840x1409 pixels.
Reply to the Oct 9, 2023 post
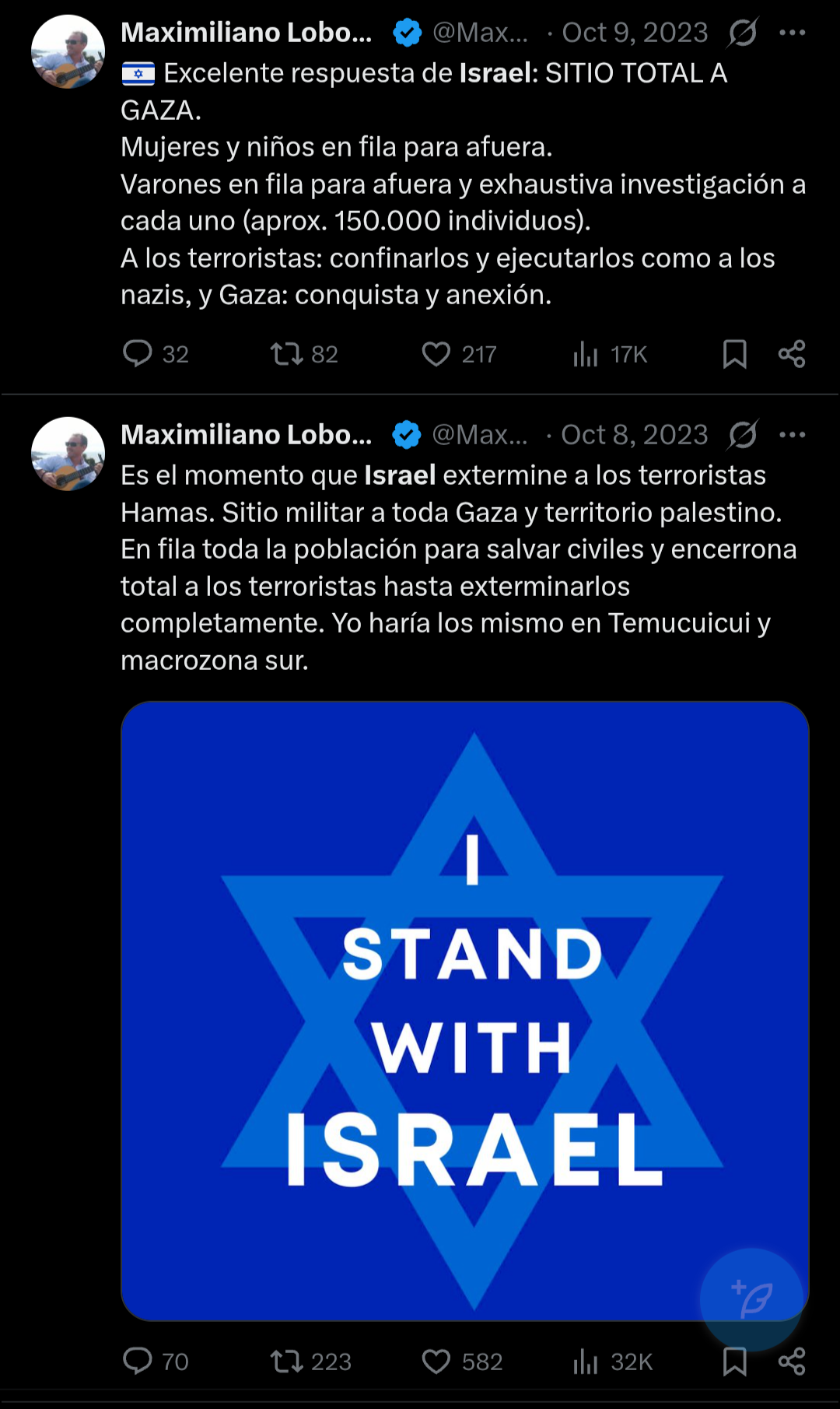coord(138,354)
